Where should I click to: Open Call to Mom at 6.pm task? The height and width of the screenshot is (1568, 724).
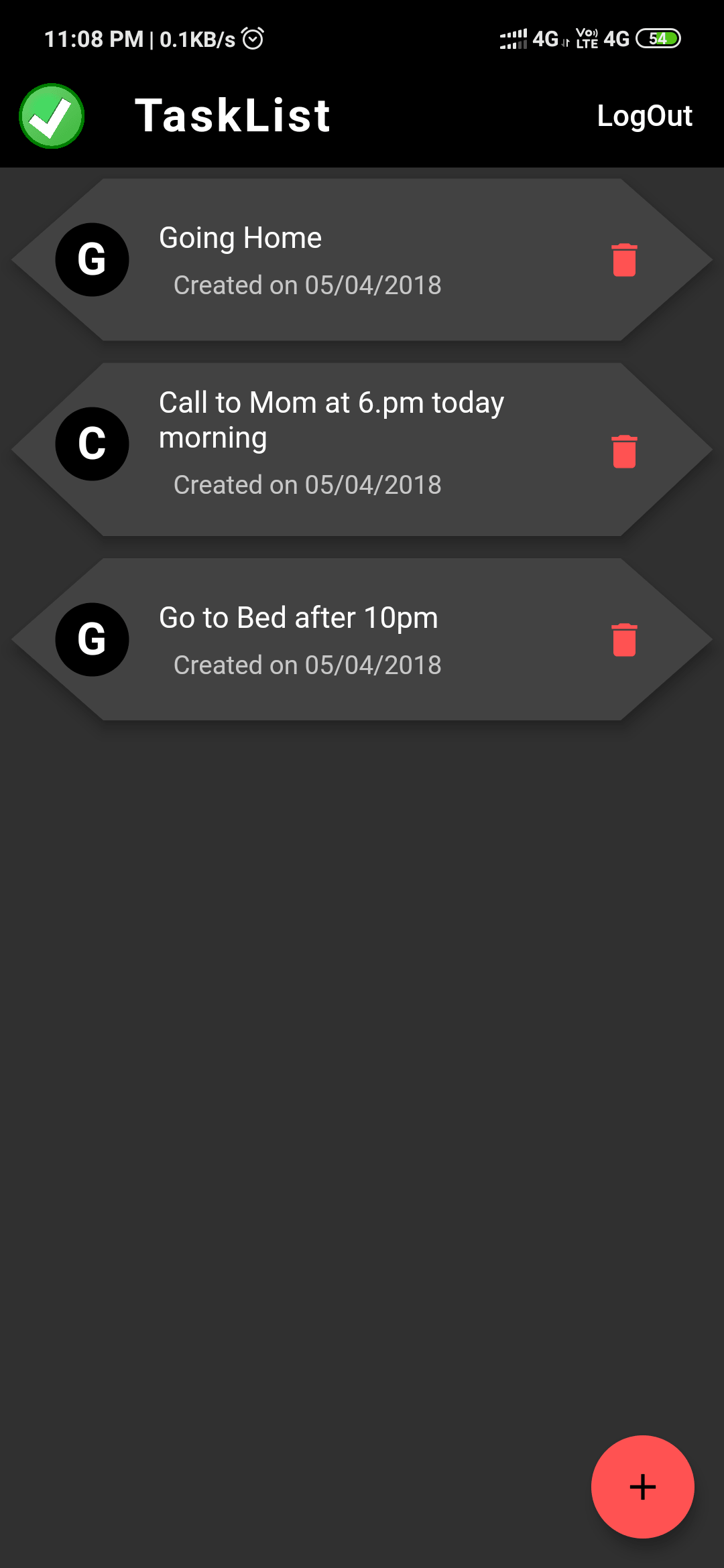click(335, 442)
